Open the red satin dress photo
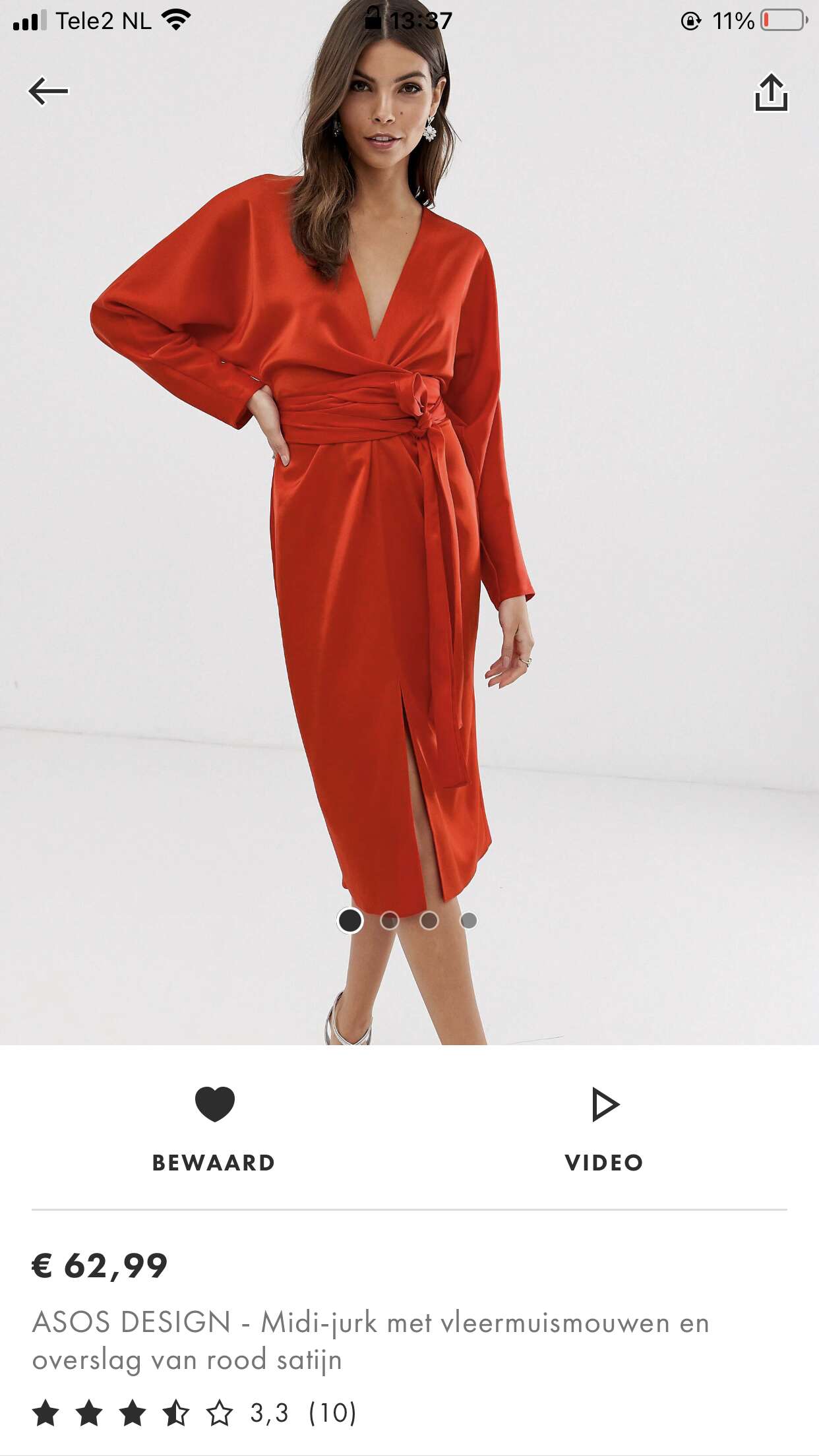Screen dimensions: 819x1456 (x=409, y=522)
